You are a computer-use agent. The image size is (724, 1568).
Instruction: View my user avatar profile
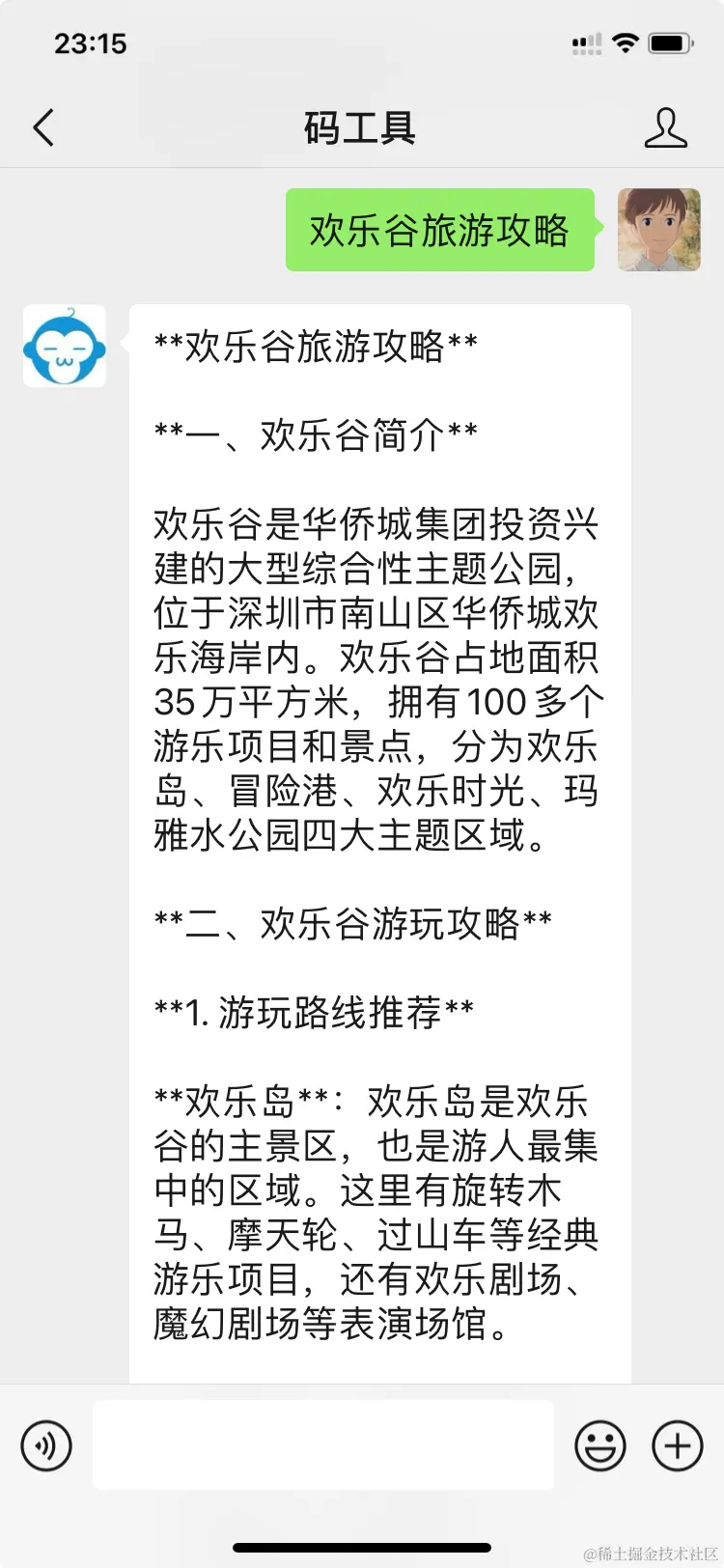click(658, 230)
